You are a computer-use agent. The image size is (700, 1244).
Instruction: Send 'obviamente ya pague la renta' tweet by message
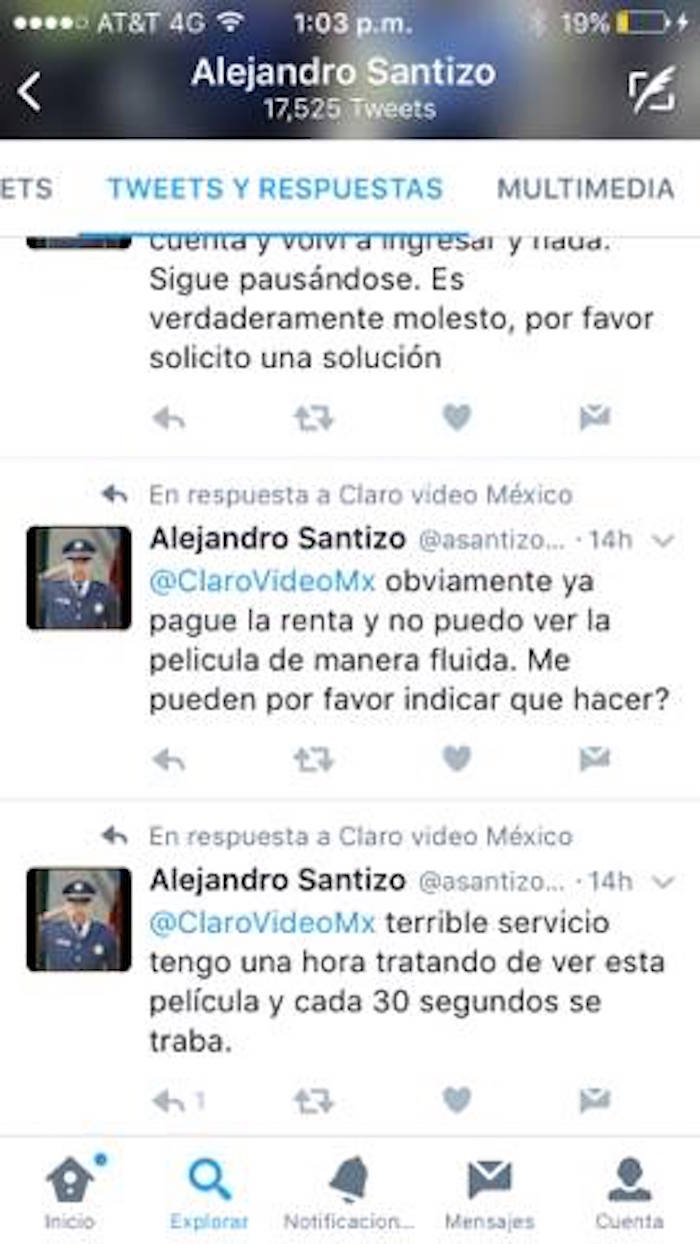(x=595, y=760)
